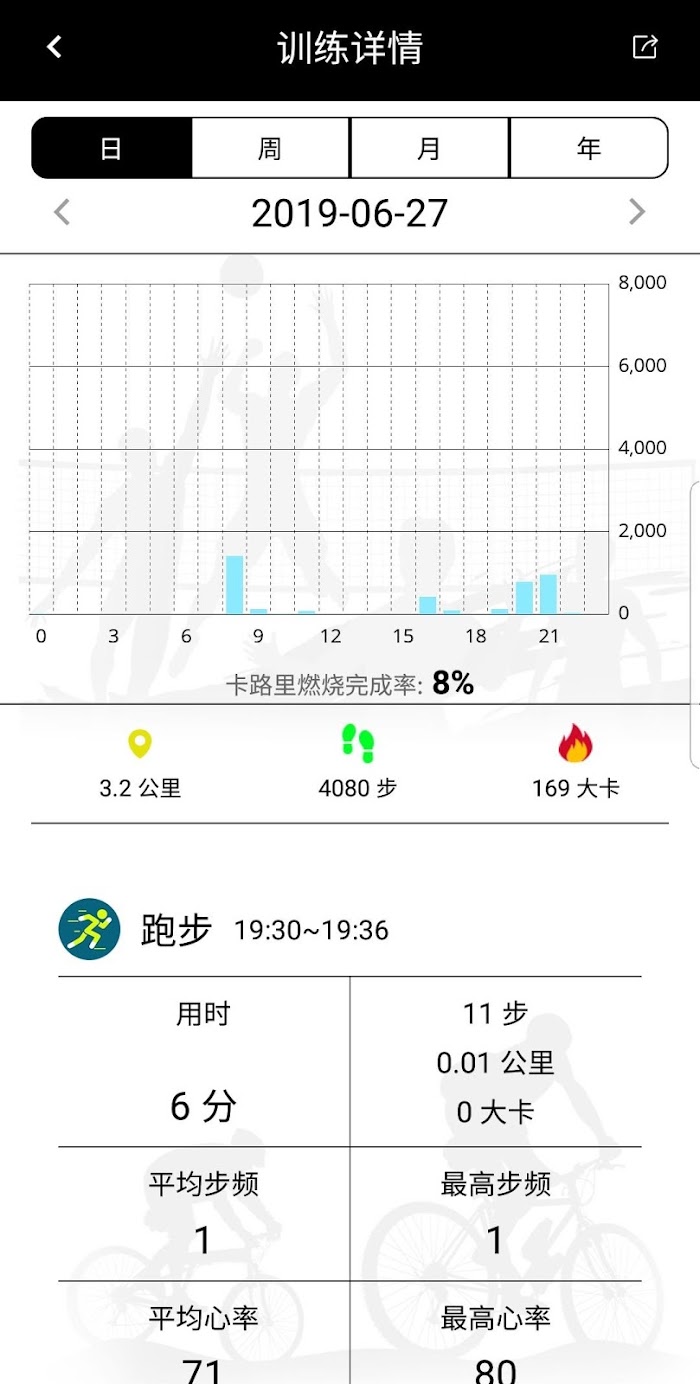Select the 日 (day) tab
The image size is (700, 1384).
click(x=111, y=148)
